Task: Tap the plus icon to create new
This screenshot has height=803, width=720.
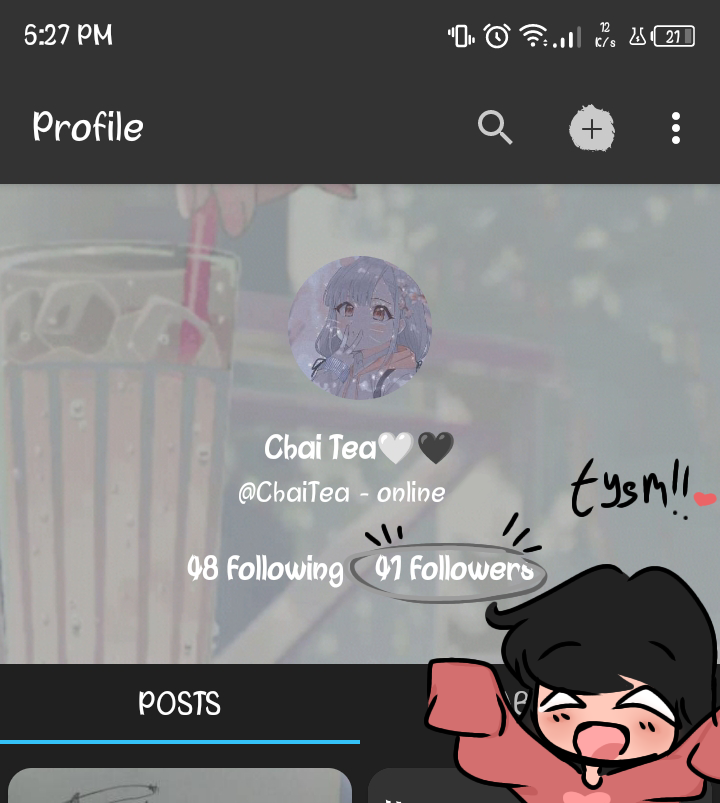Action: click(592, 129)
